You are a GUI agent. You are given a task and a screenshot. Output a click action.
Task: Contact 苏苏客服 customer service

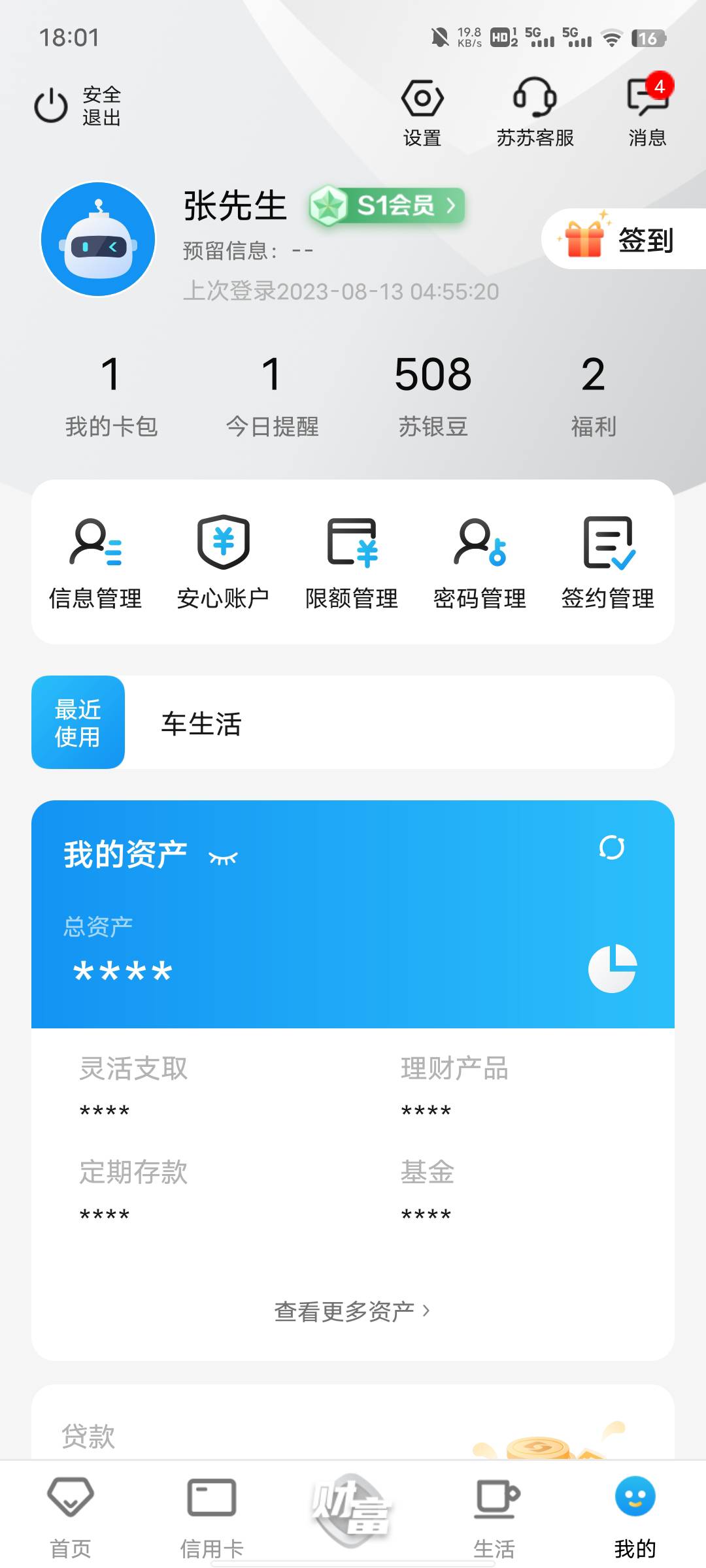pyautogui.click(x=535, y=111)
